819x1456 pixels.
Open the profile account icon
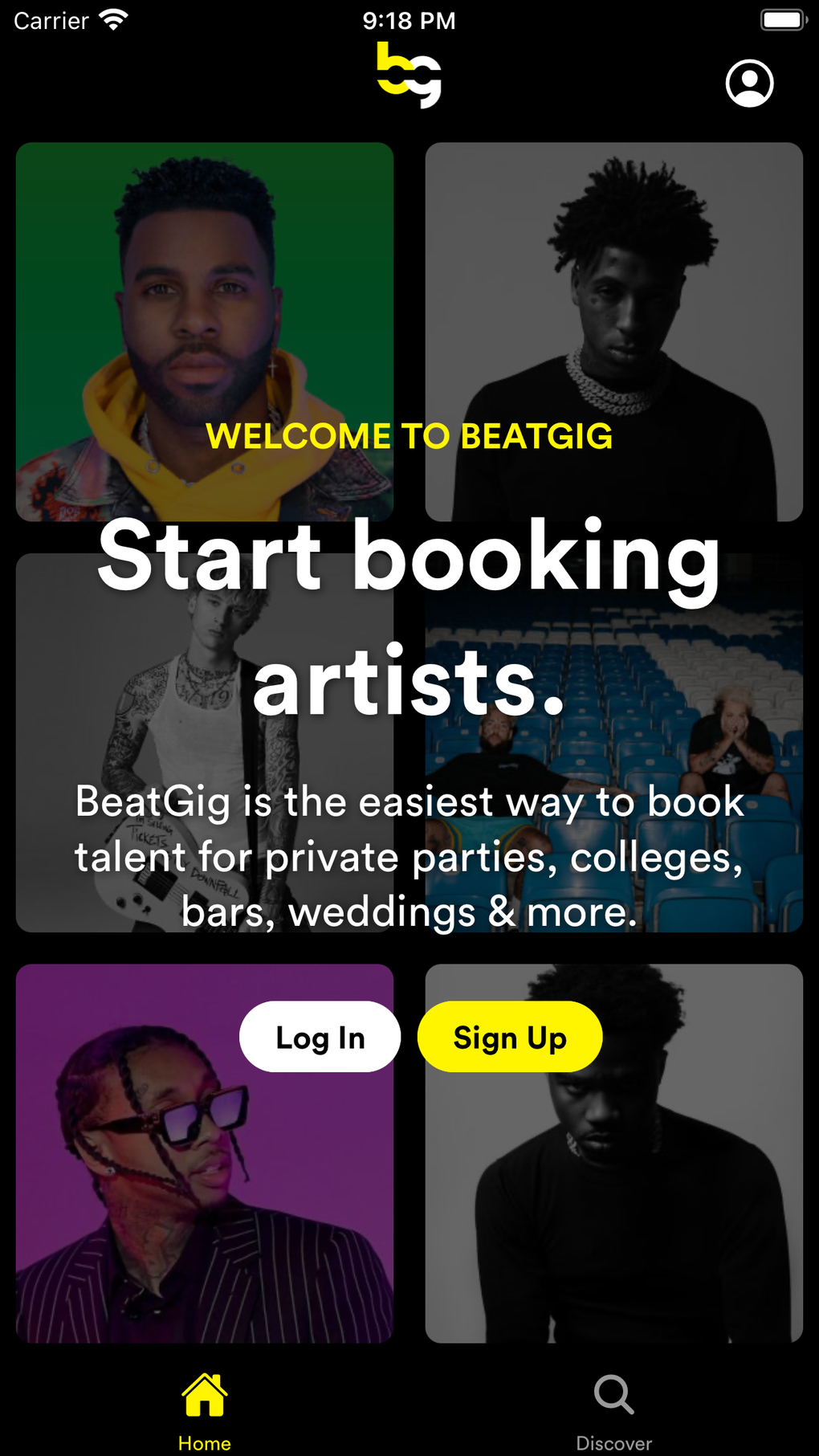pos(749,83)
